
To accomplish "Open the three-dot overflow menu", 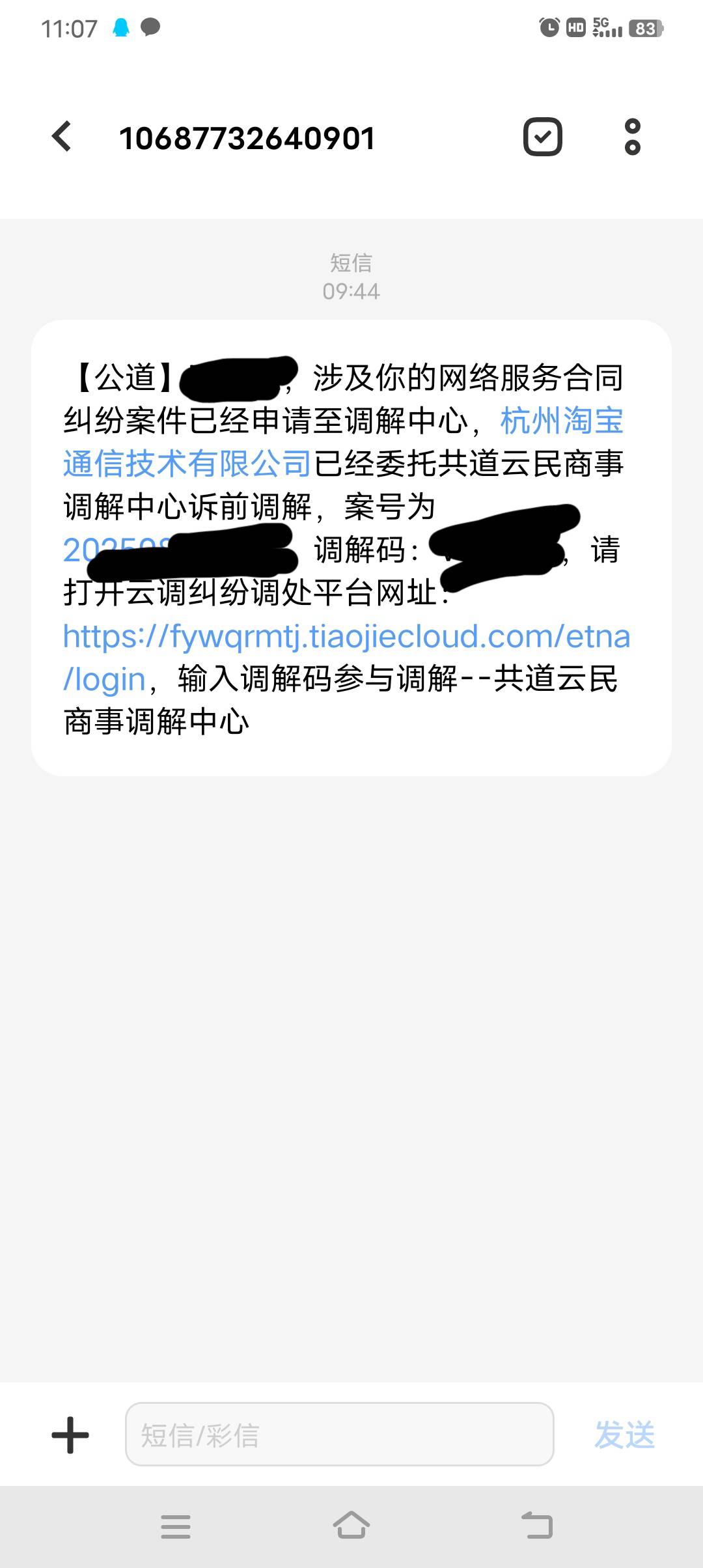I will click(632, 137).
